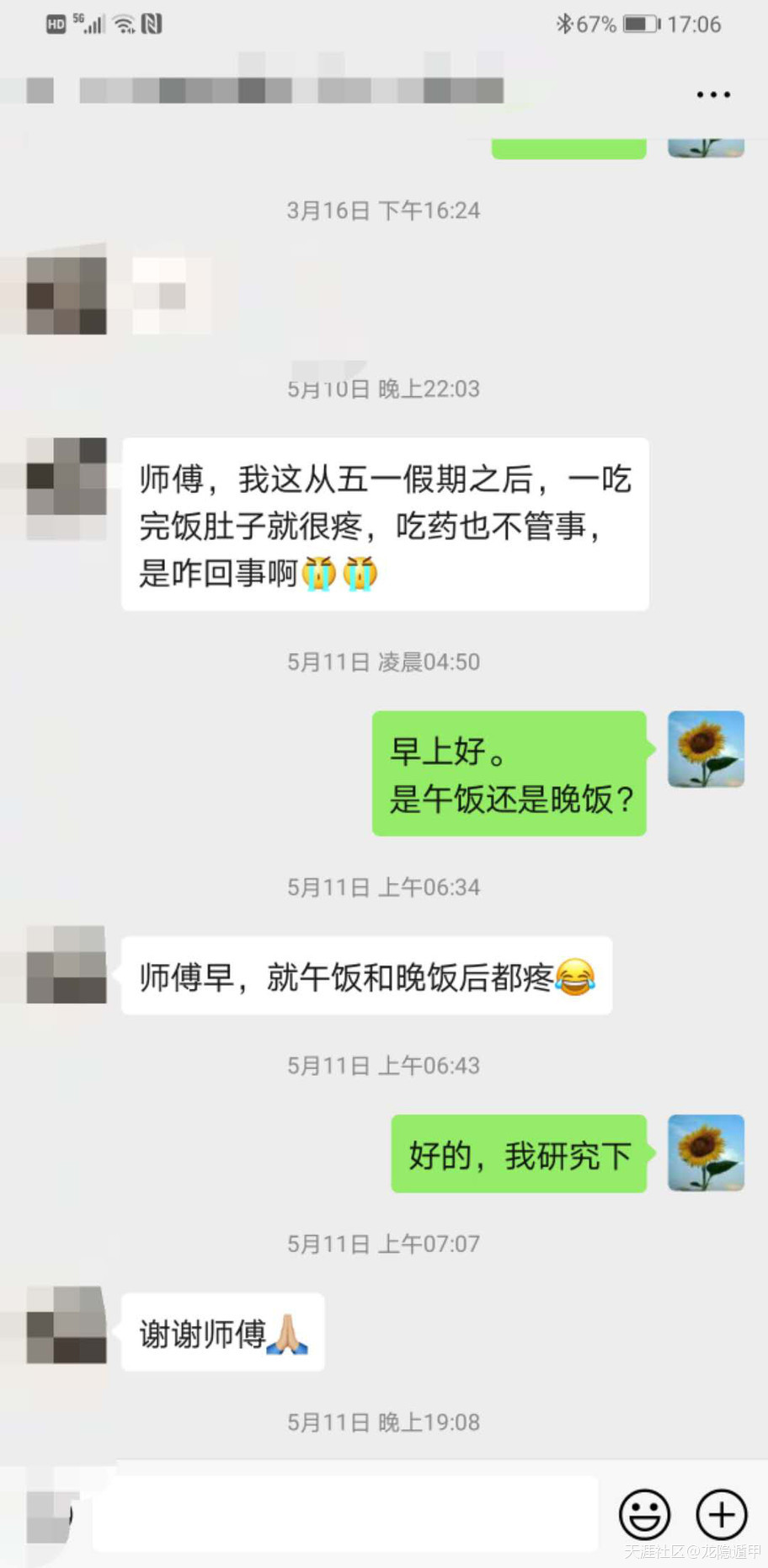This screenshot has height=1568, width=768.
Task: Open the chat's three-dot overflow menu
Action: coord(712,94)
